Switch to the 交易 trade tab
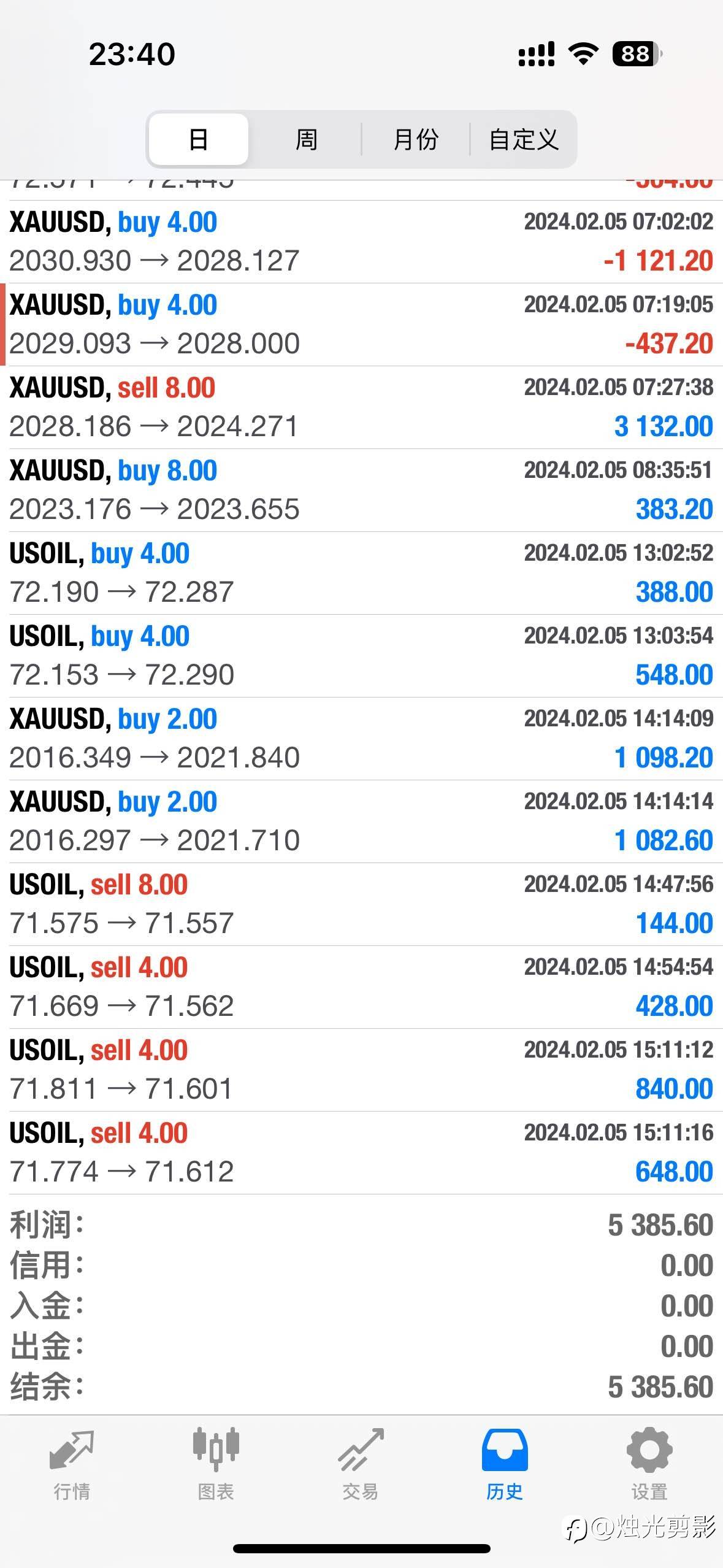The width and height of the screenshot is (723, 1568). (361, 1464)
